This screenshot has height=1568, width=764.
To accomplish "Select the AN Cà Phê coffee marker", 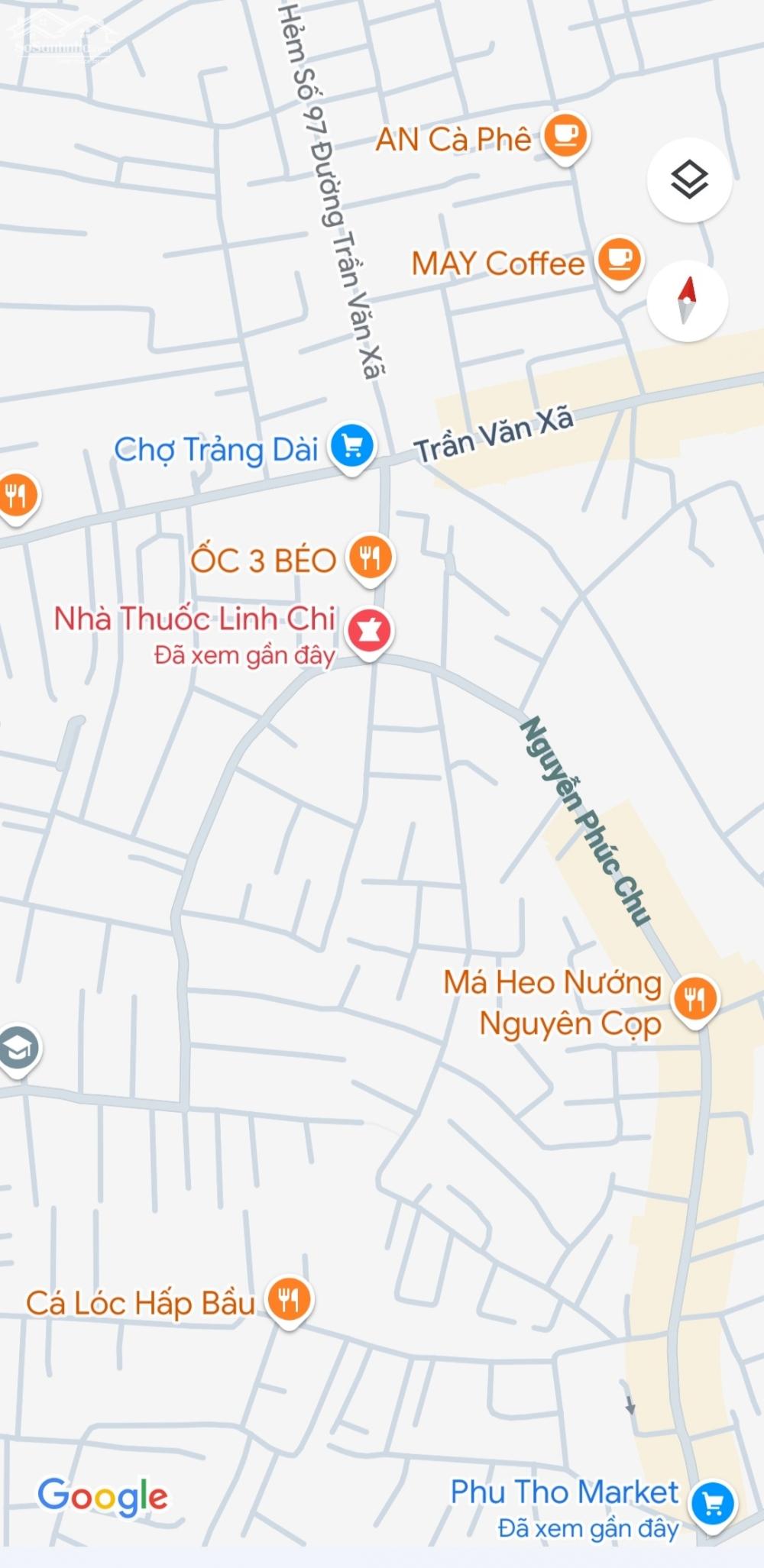I will pyautogui.click(x=565, y=137).
